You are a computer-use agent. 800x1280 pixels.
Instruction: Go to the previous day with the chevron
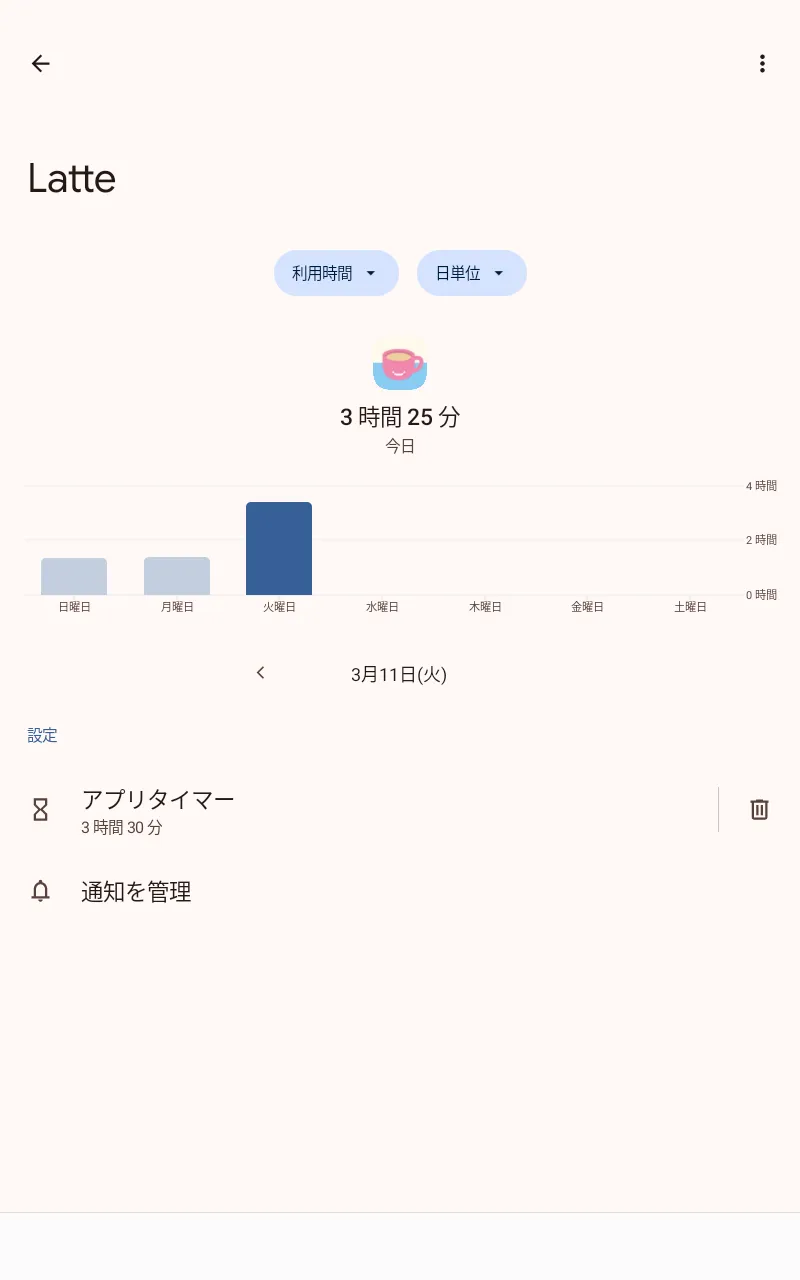261,673
